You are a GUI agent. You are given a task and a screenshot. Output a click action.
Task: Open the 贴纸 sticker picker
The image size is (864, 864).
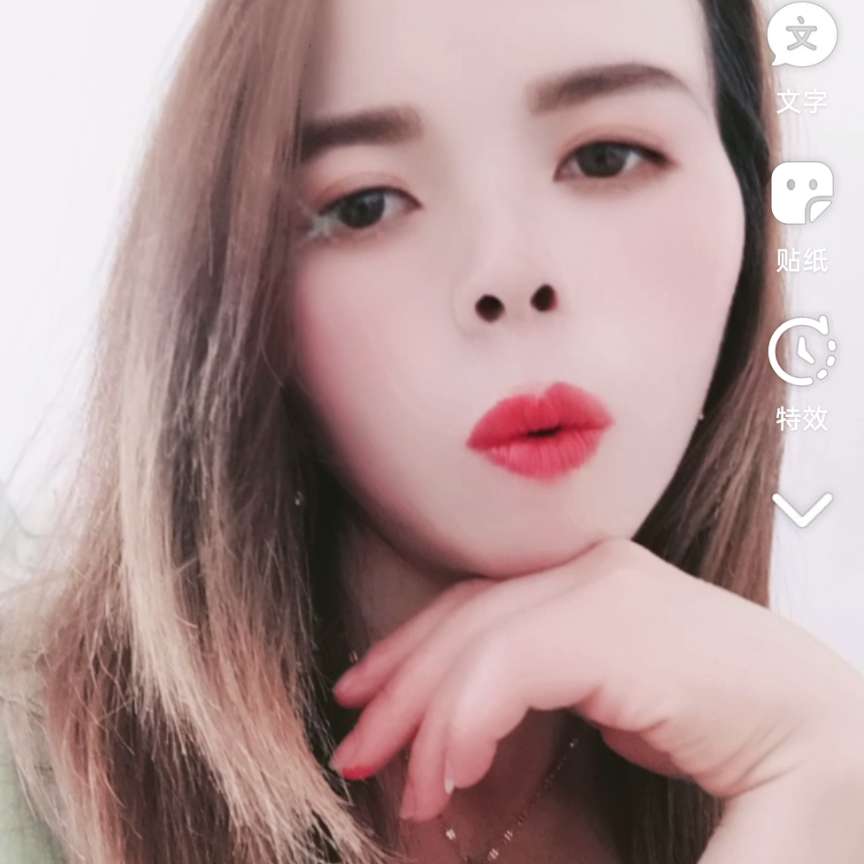pyautogui.click(x=801, y=194)
